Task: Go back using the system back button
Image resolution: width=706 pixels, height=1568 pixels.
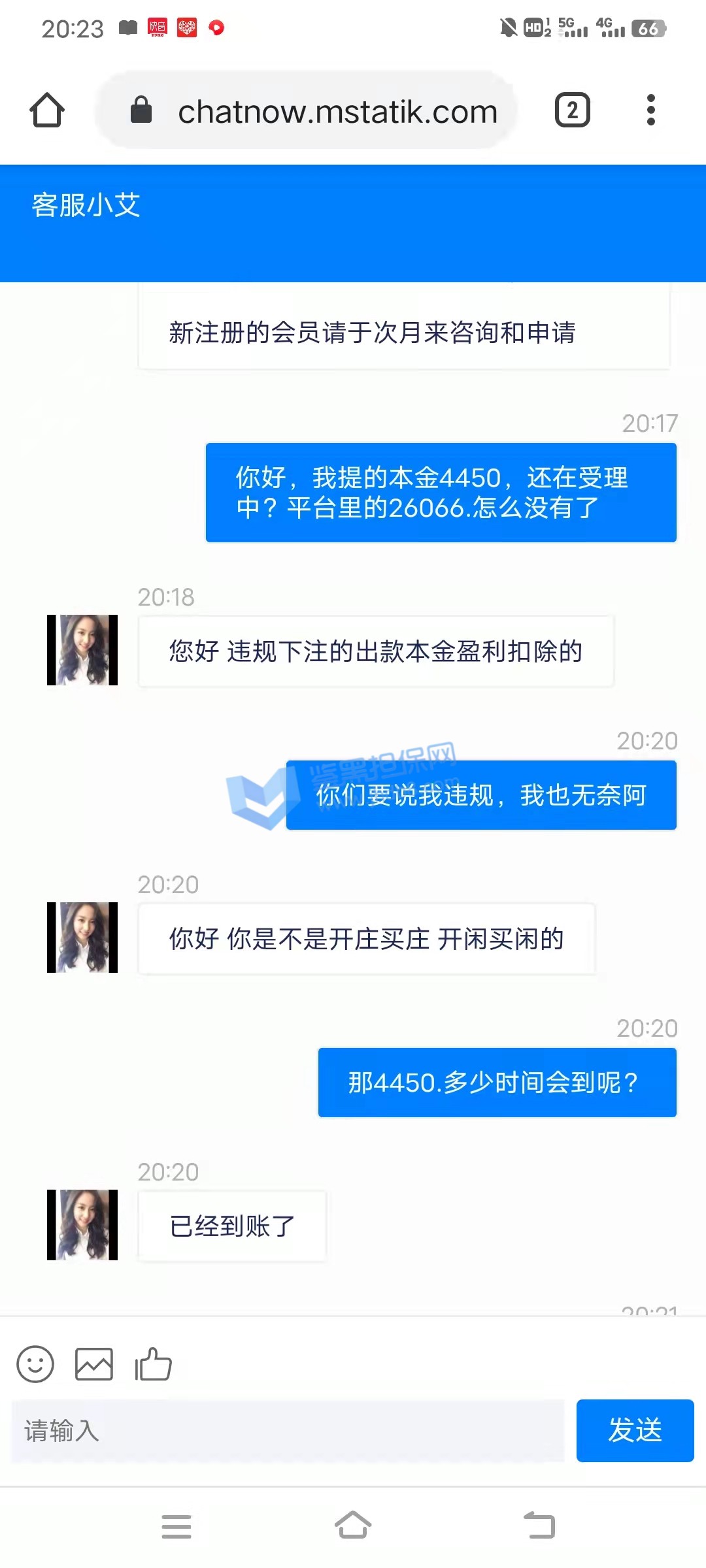Action: click(x=540, y=1527)
